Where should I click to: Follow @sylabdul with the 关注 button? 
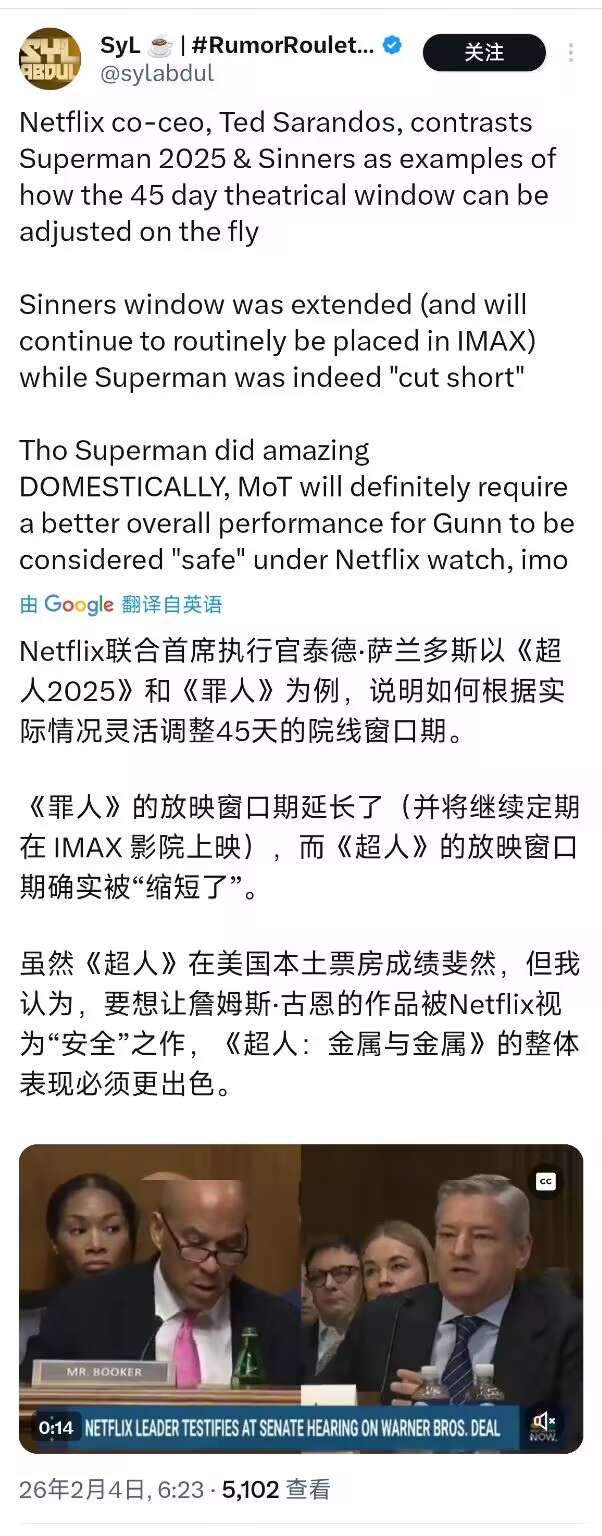tap(484, 53)
